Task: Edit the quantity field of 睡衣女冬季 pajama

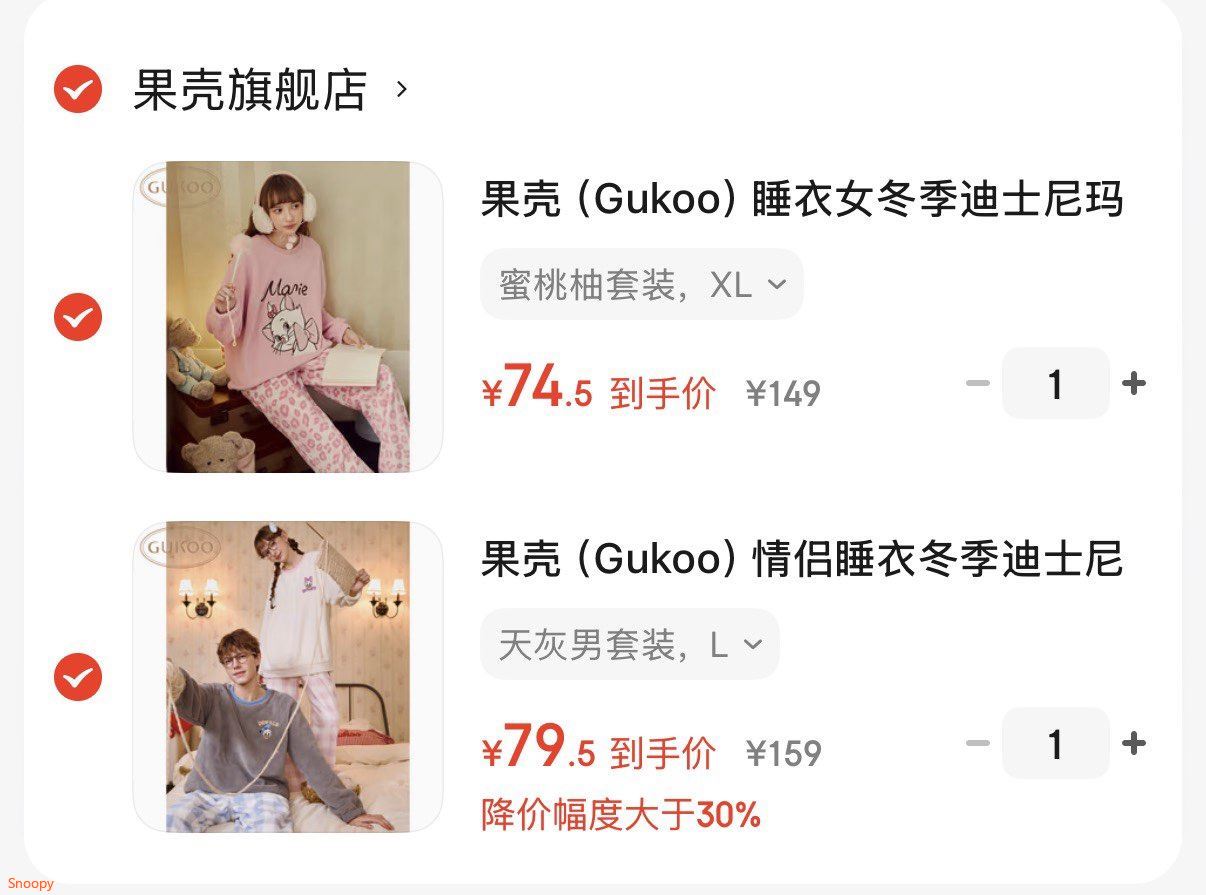Action: (1055, 383)
